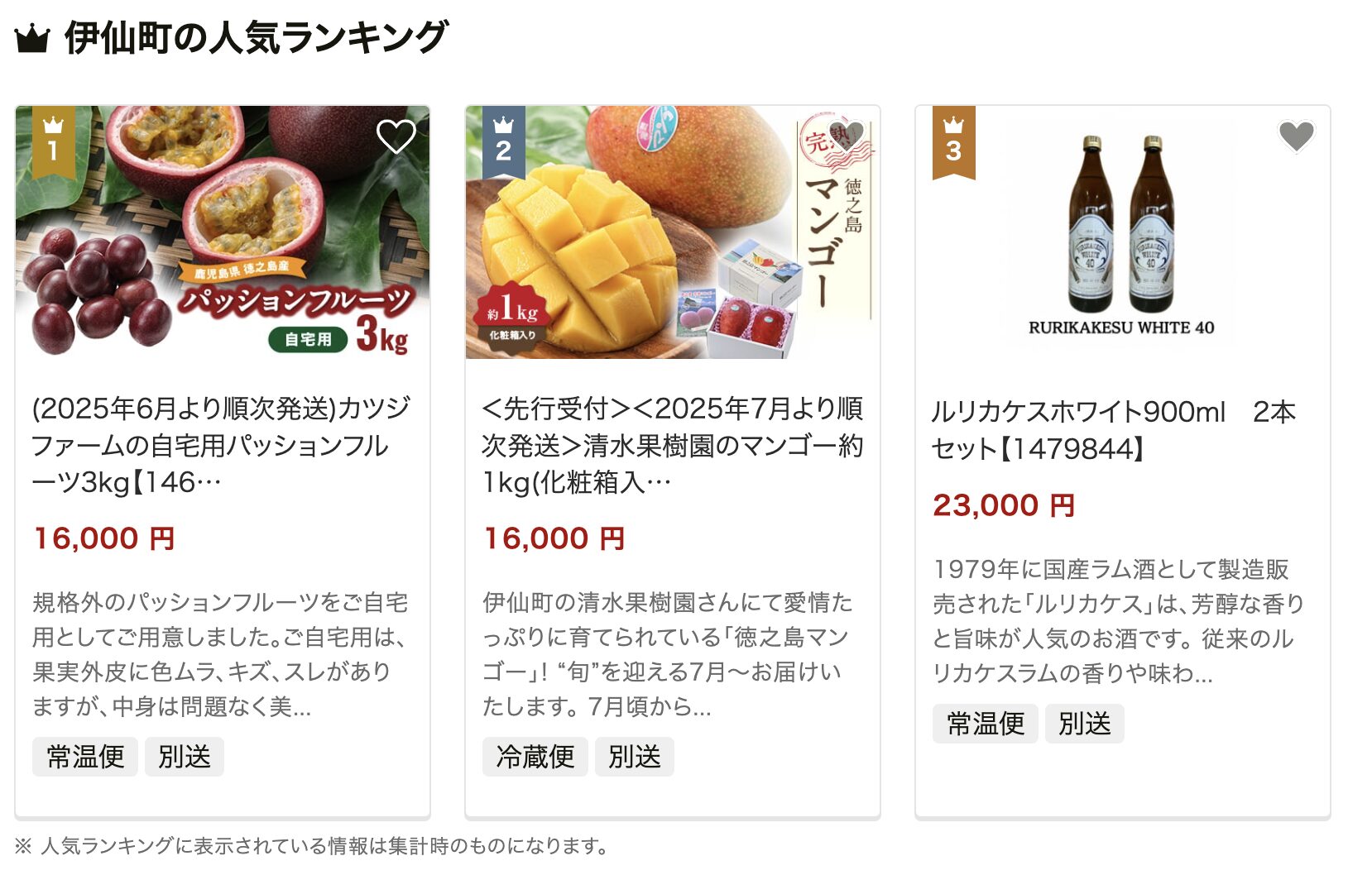Favorite the Rurikakesu White 900ml set

click(1296, 136)
